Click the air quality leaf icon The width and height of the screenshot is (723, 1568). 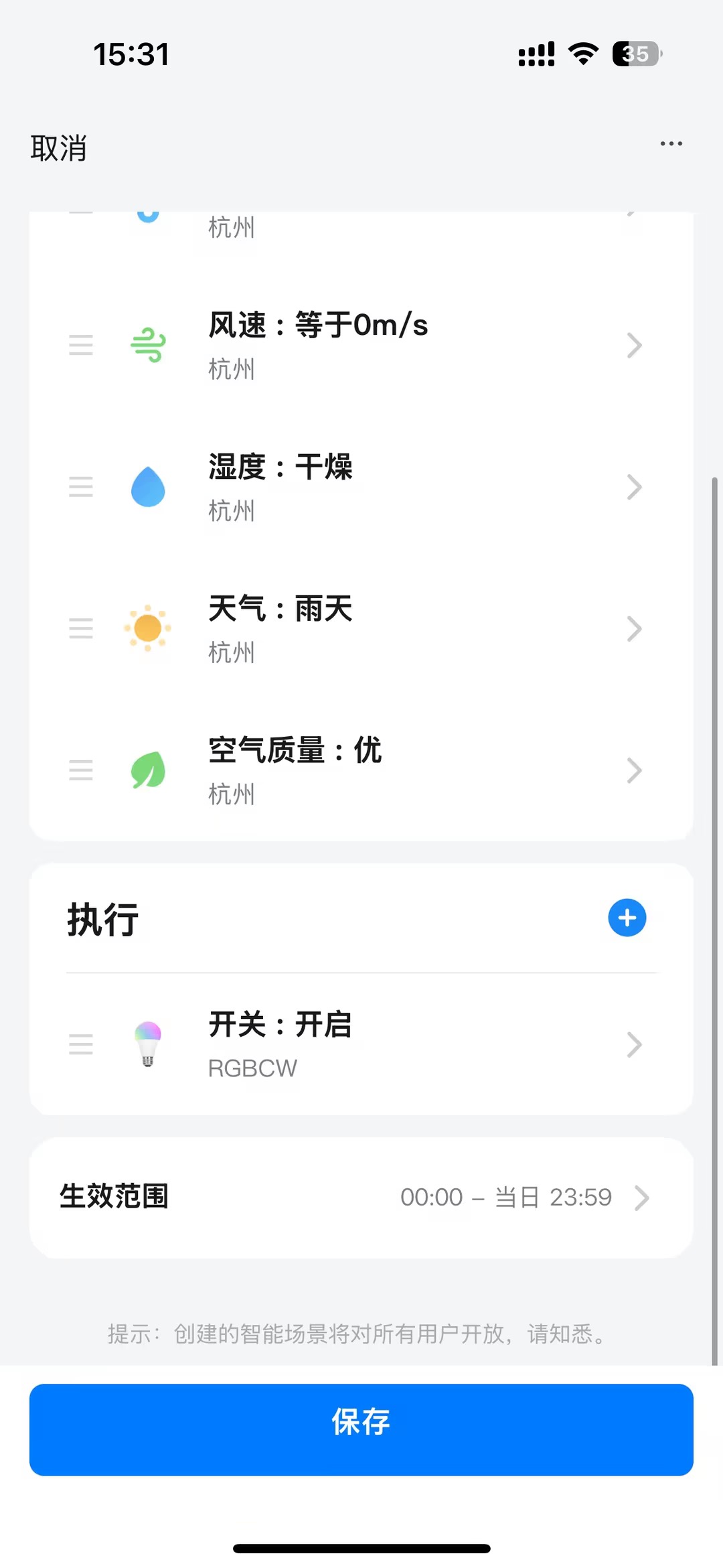tap(149, 771)
